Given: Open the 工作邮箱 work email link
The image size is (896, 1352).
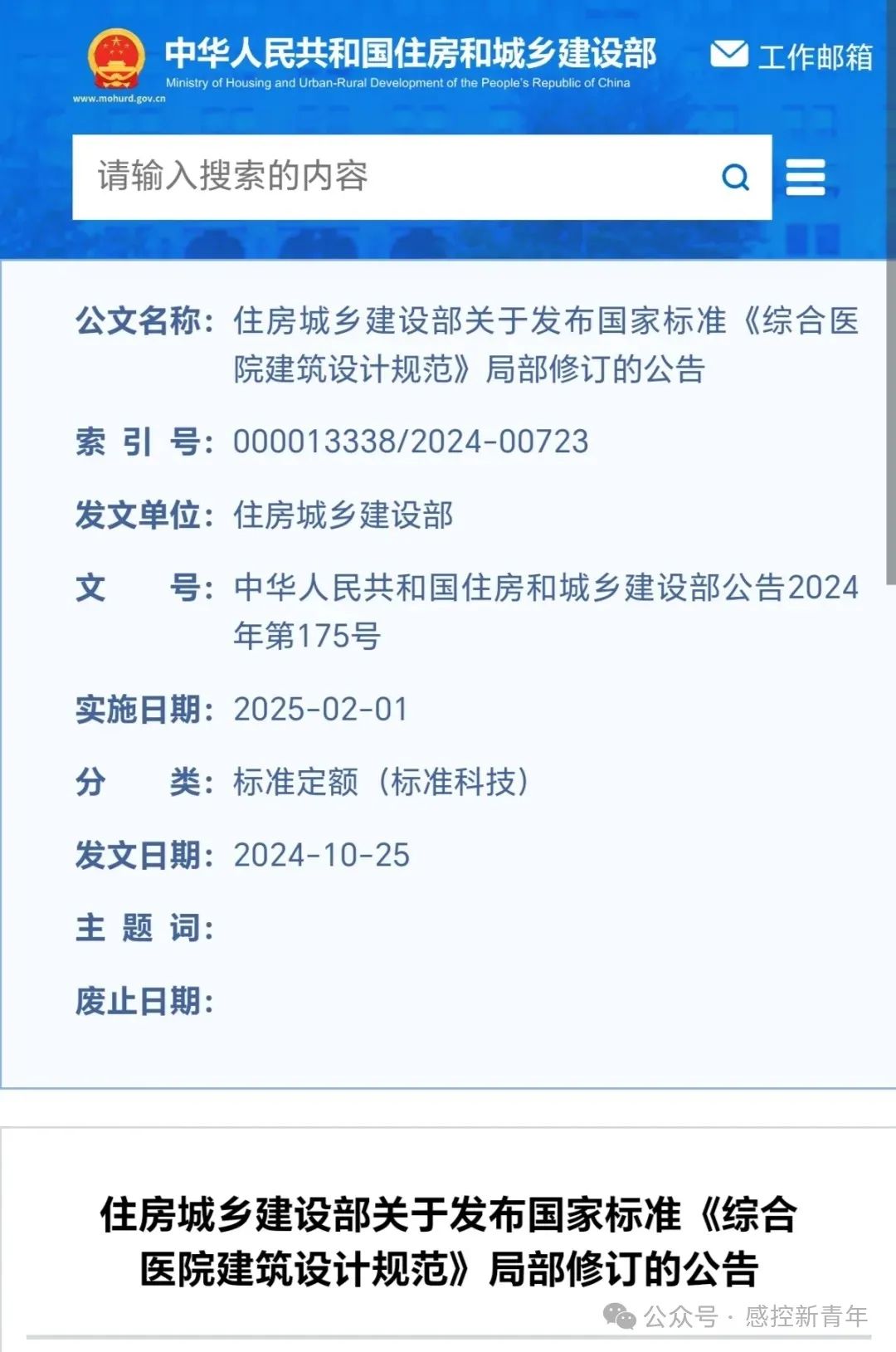Looking at the screenshot, I should point(792,56).
